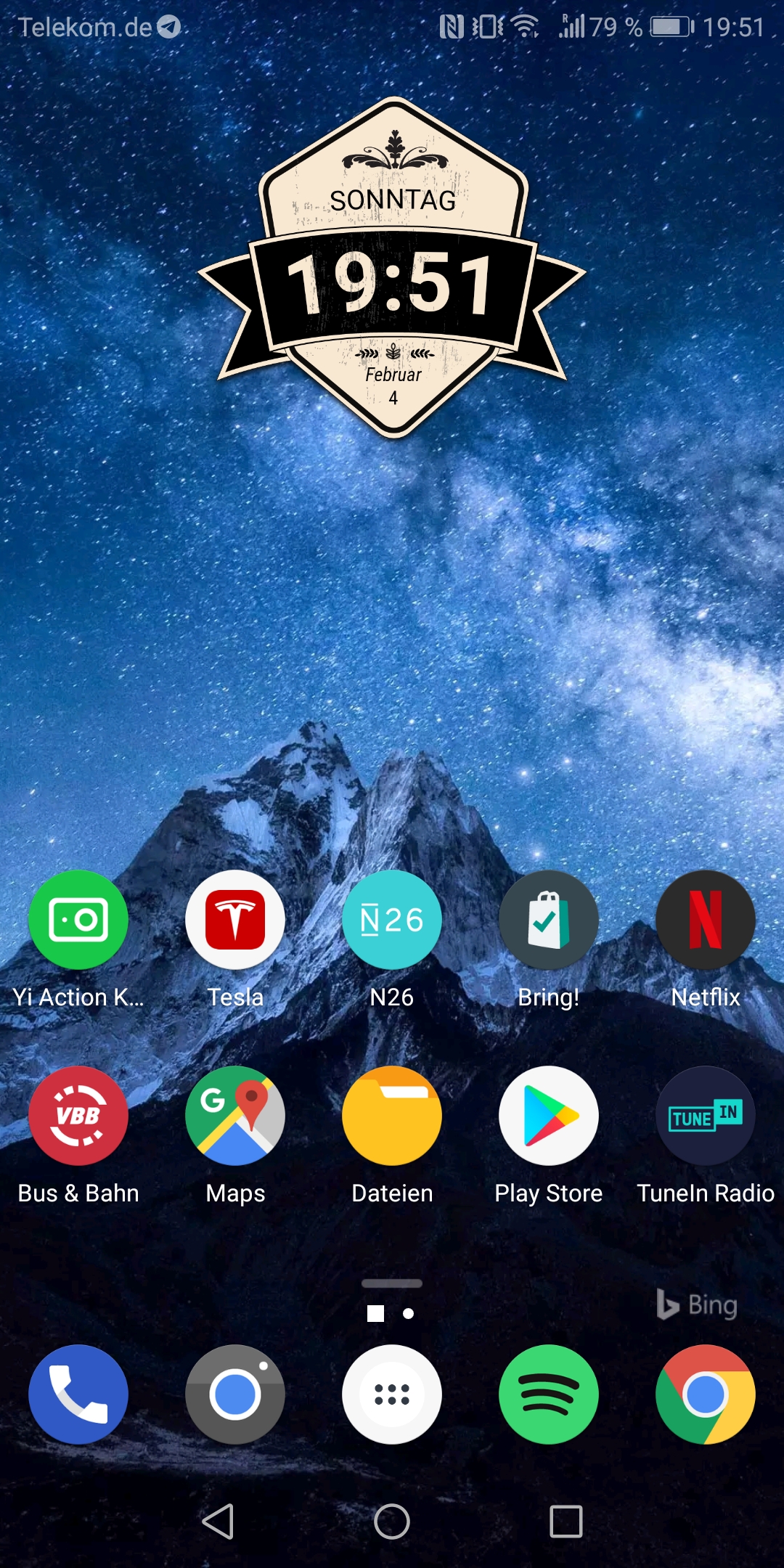Open the N26 banking app

[392, 920]
